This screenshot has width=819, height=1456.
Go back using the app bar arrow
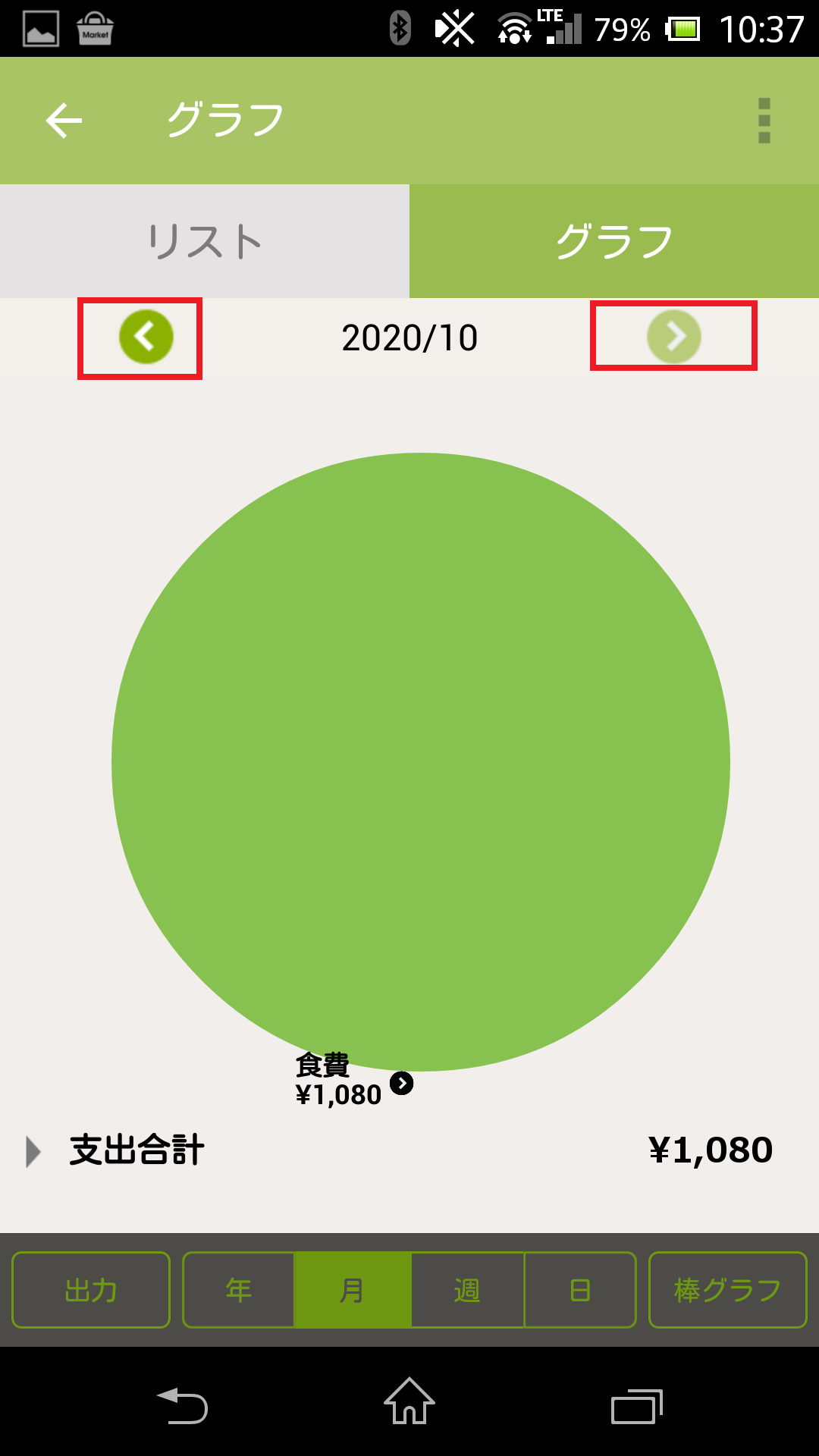[64, 121]
